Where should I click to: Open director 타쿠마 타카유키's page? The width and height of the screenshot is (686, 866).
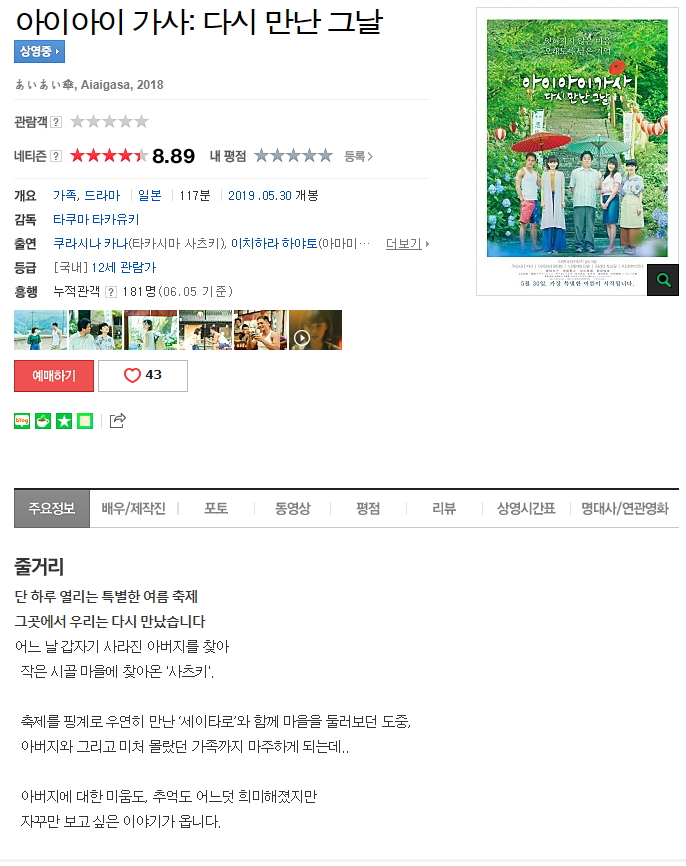[96, 219]
